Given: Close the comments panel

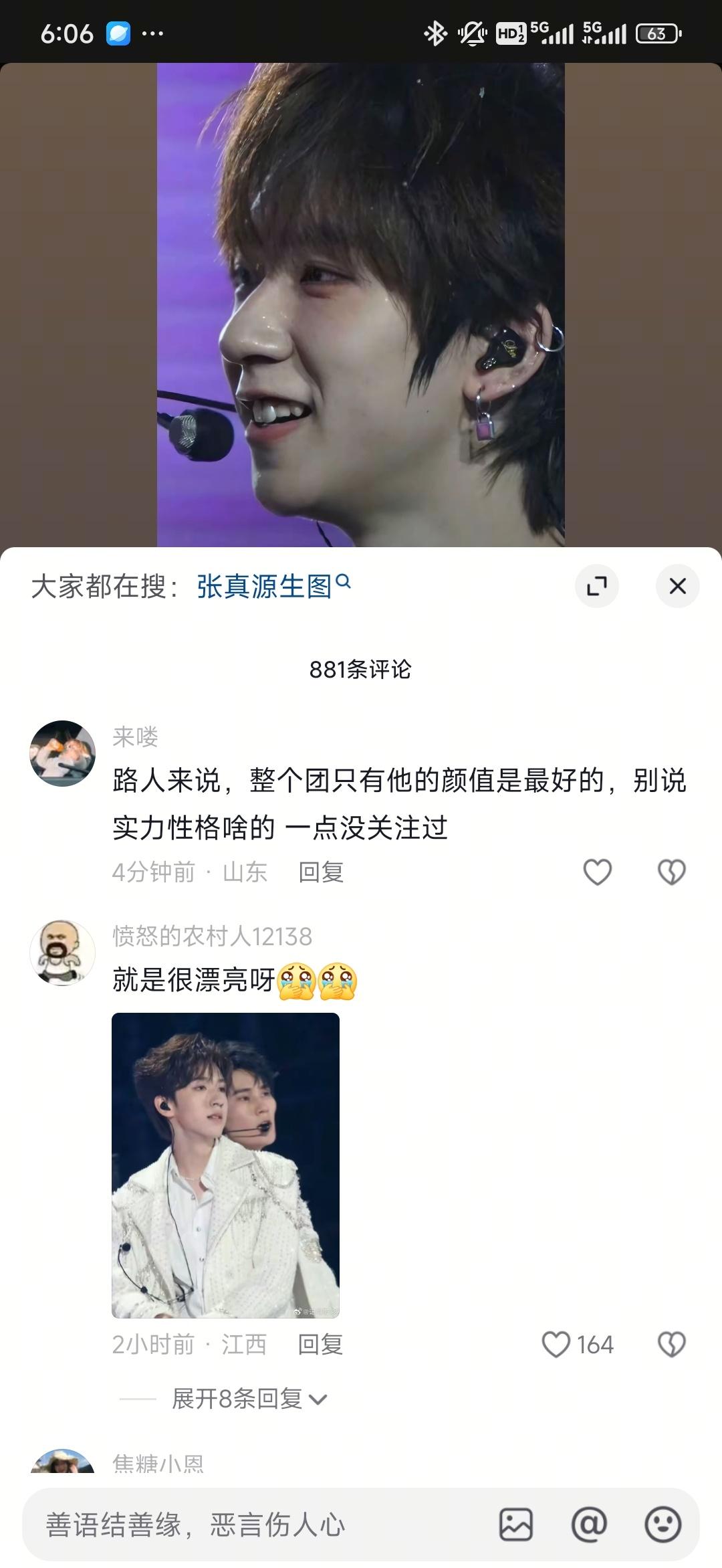Looking at the screenshot, I should click(677, 586).
